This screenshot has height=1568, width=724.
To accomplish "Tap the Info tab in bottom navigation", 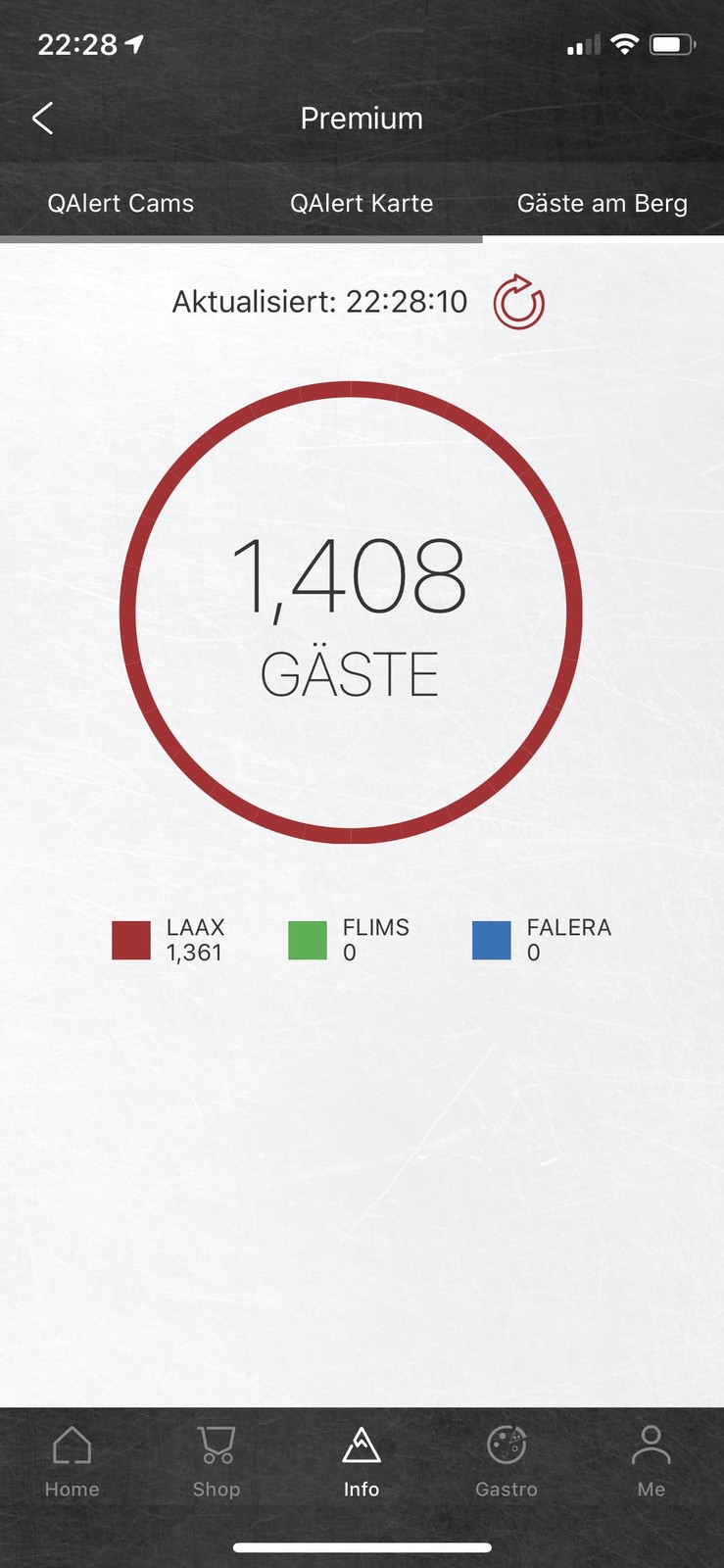I will click(362, 1461).
